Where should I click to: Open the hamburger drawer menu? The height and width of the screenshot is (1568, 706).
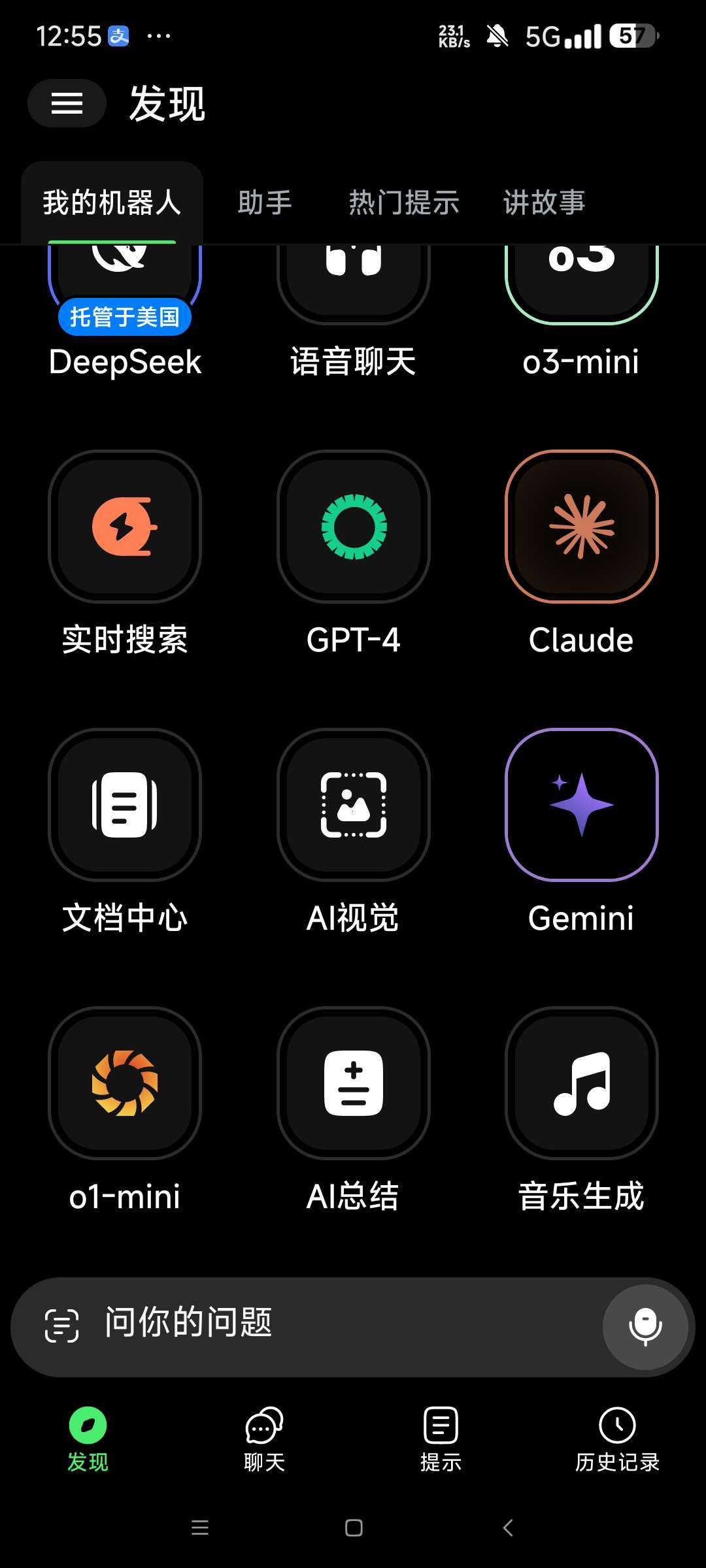tap(67, 103)
